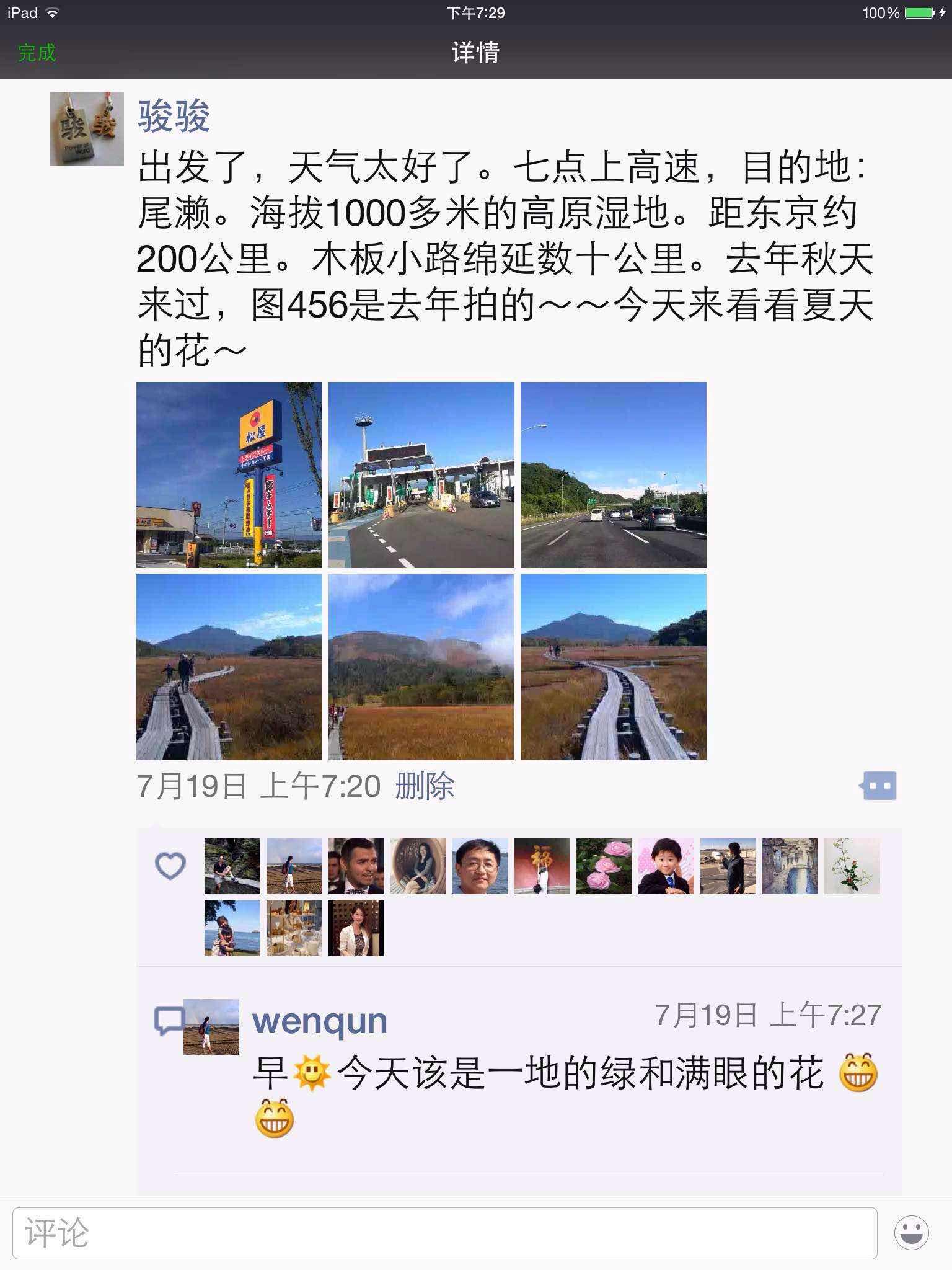Open the liker with the 福 avatar
This screenshot has width=952, height=1270.
pyautogui.click(x=542, y=866)
